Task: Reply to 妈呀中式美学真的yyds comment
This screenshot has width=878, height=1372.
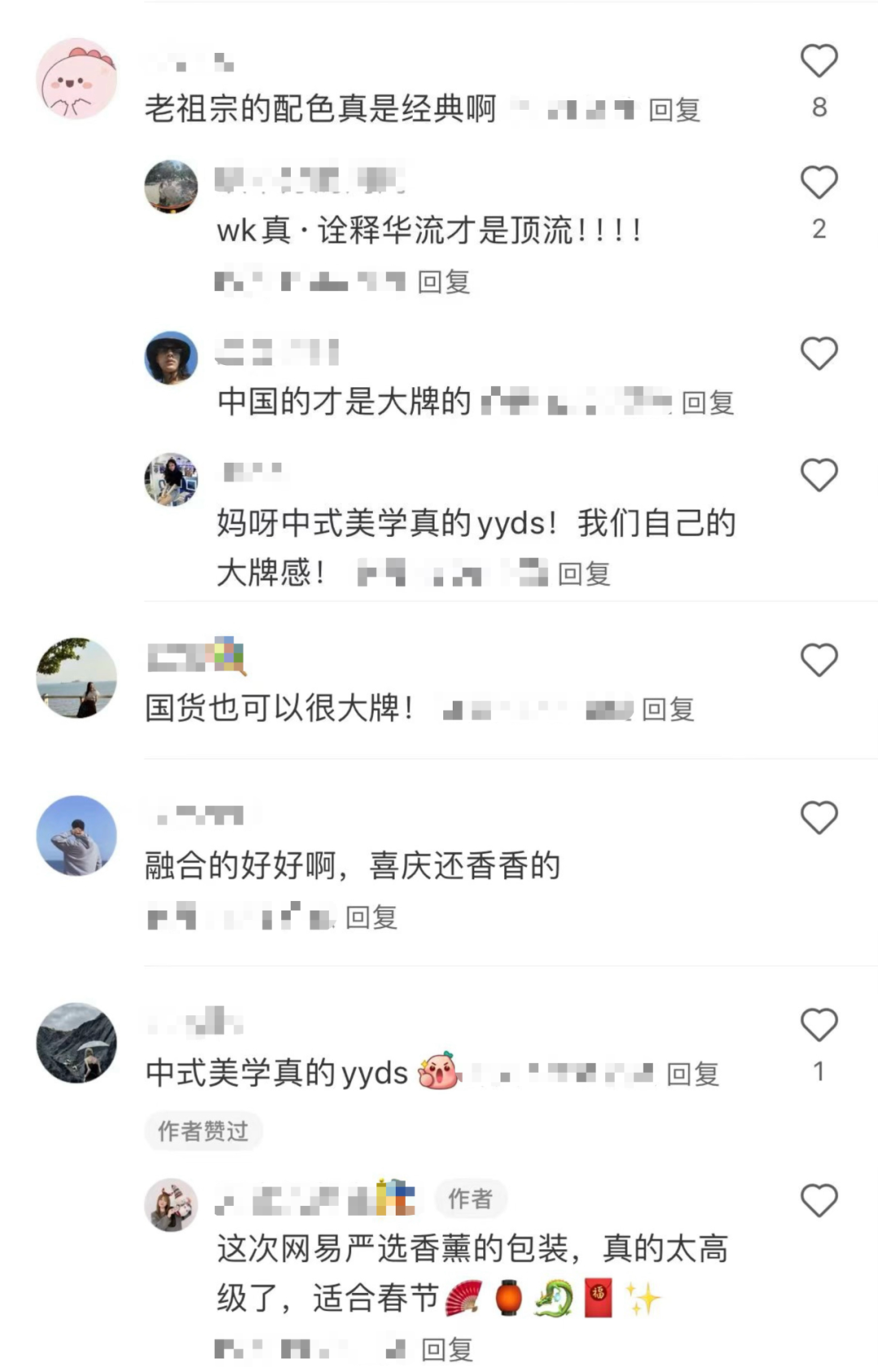Action: coord(584,574)
